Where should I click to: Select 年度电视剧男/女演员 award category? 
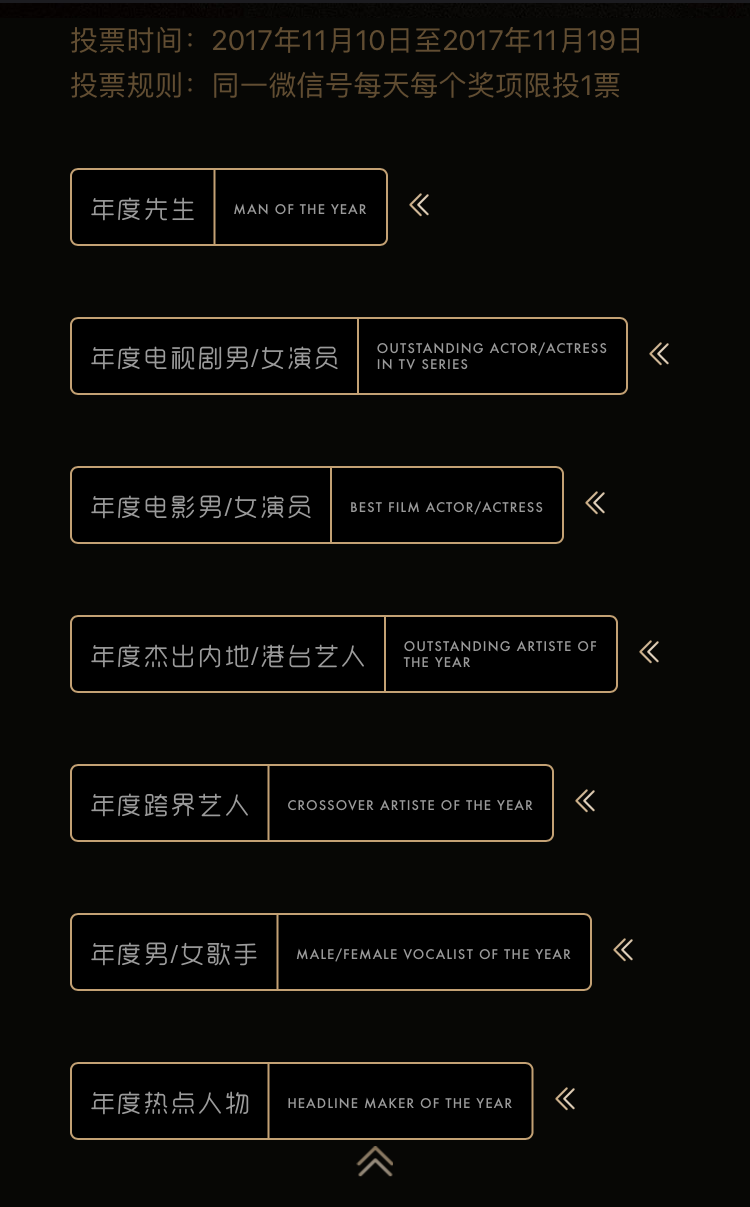coord(349,356)
